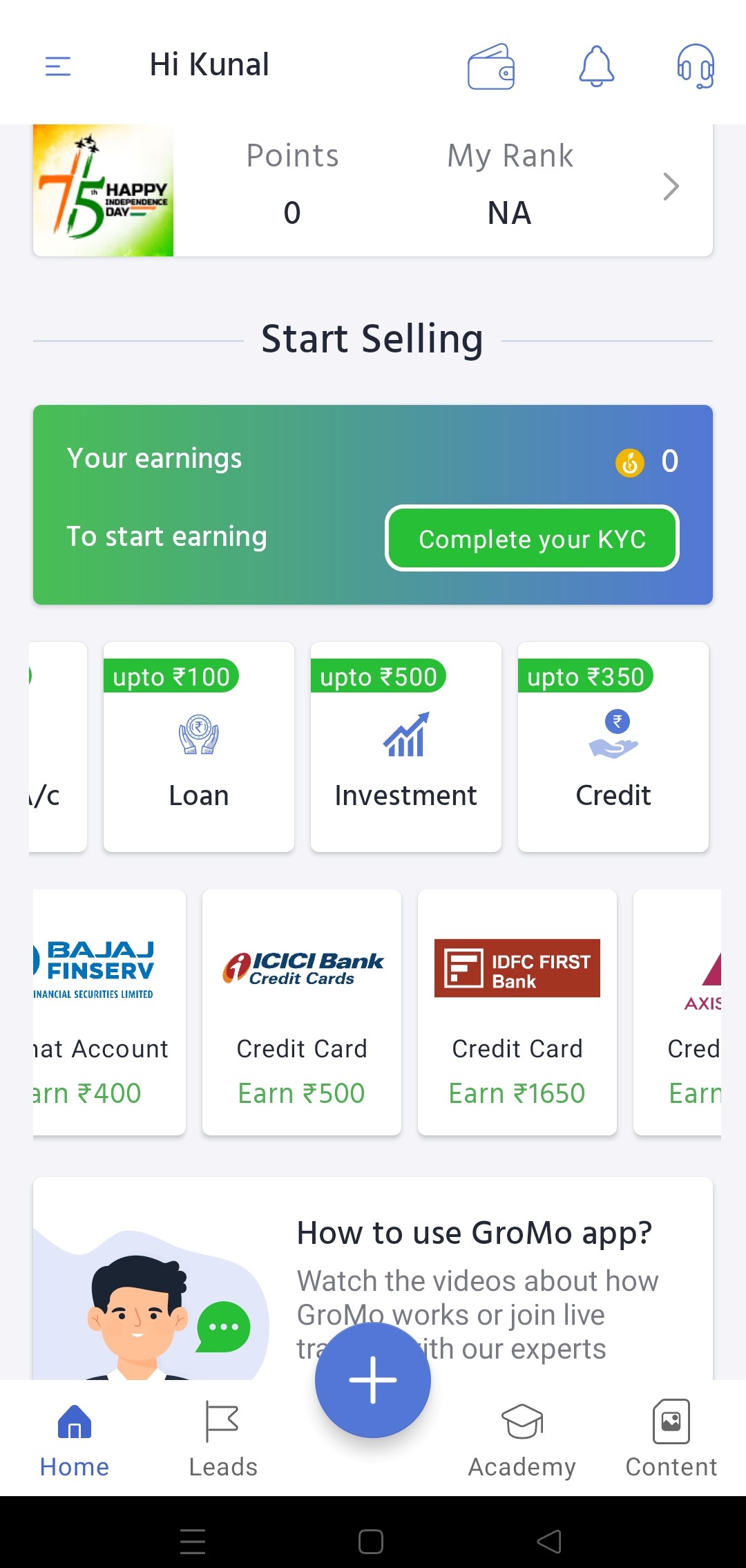This screenshot has width=746, height=1568.
Task: Open notifications via the bell icon
Action: point(597,66)
